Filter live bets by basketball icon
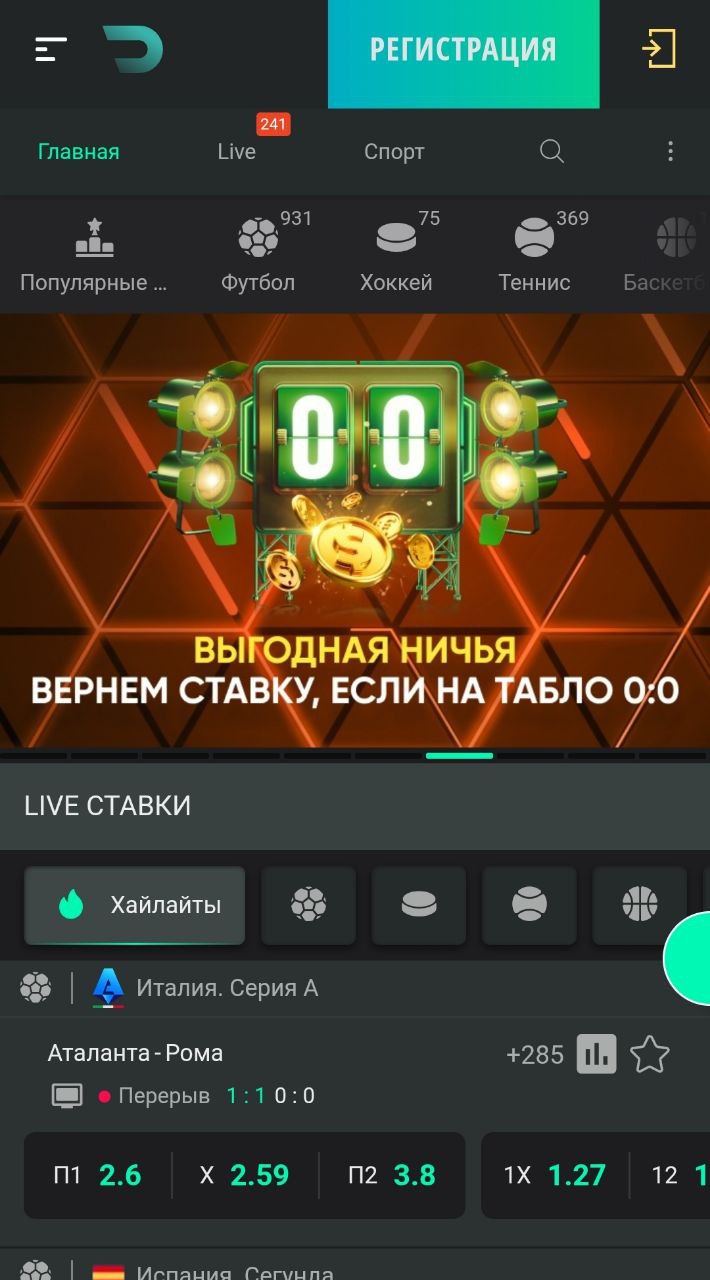710x1280 pixels. [x=640, y=905]
